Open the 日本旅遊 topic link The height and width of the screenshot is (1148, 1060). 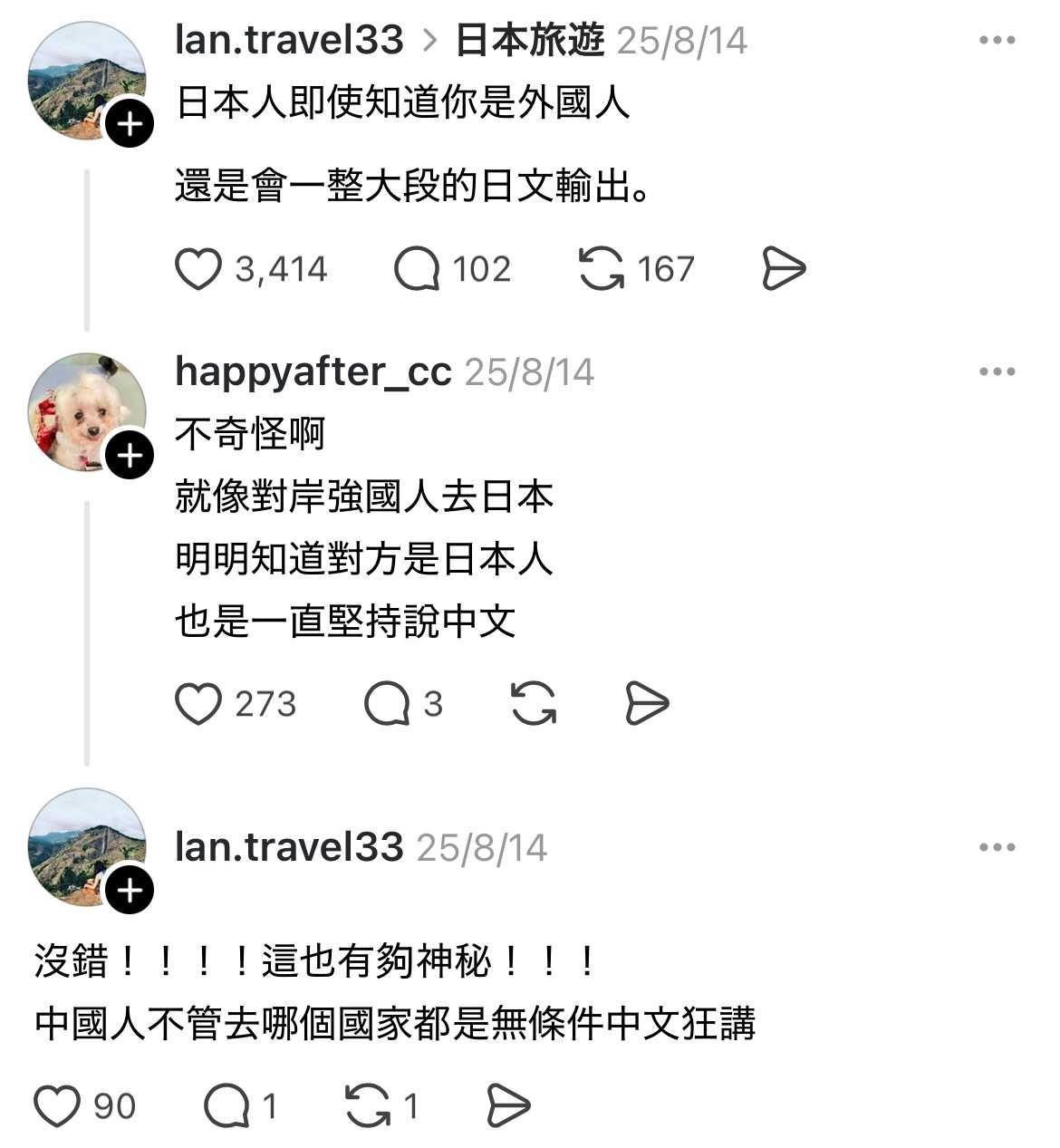click(x=529, y=41)
